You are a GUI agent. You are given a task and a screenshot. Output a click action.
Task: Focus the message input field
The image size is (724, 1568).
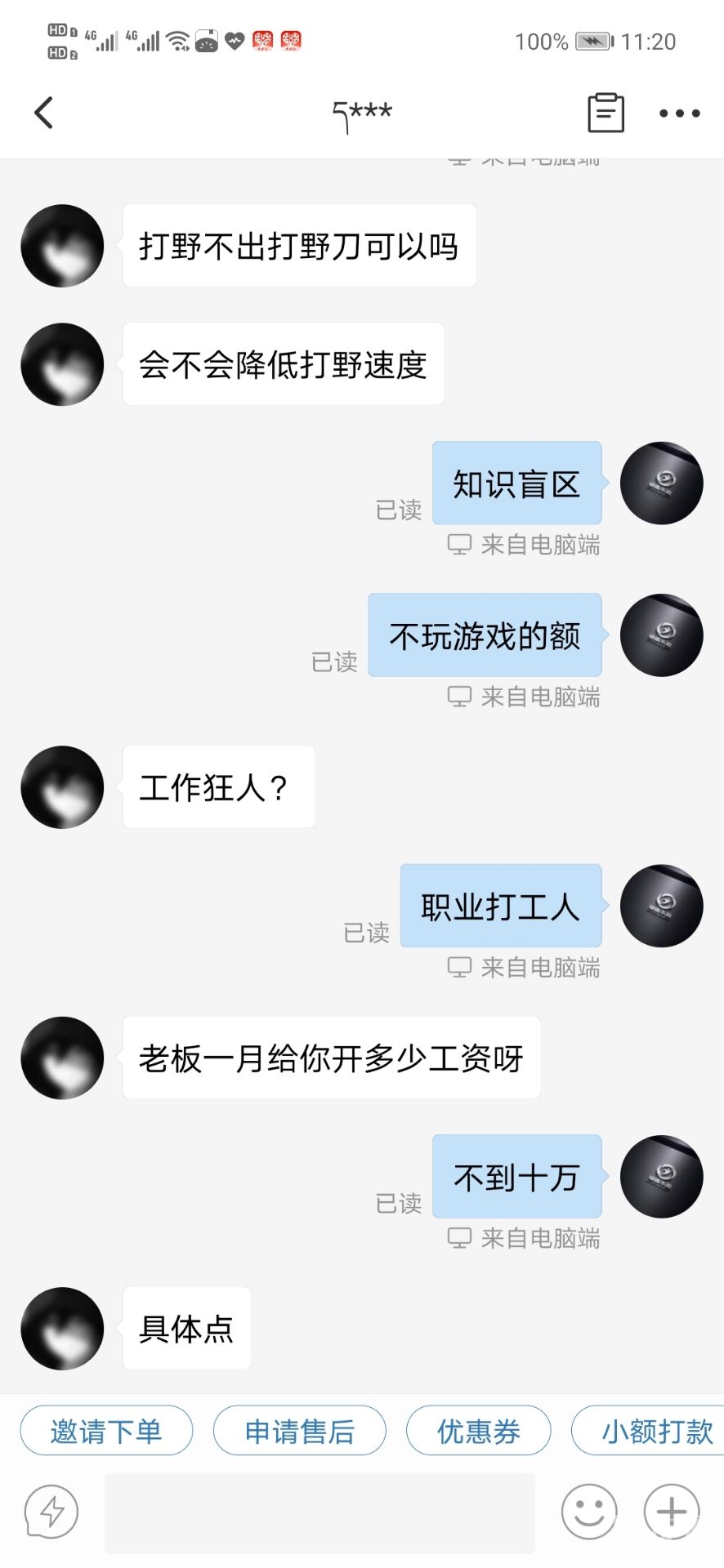(320, 1512)
